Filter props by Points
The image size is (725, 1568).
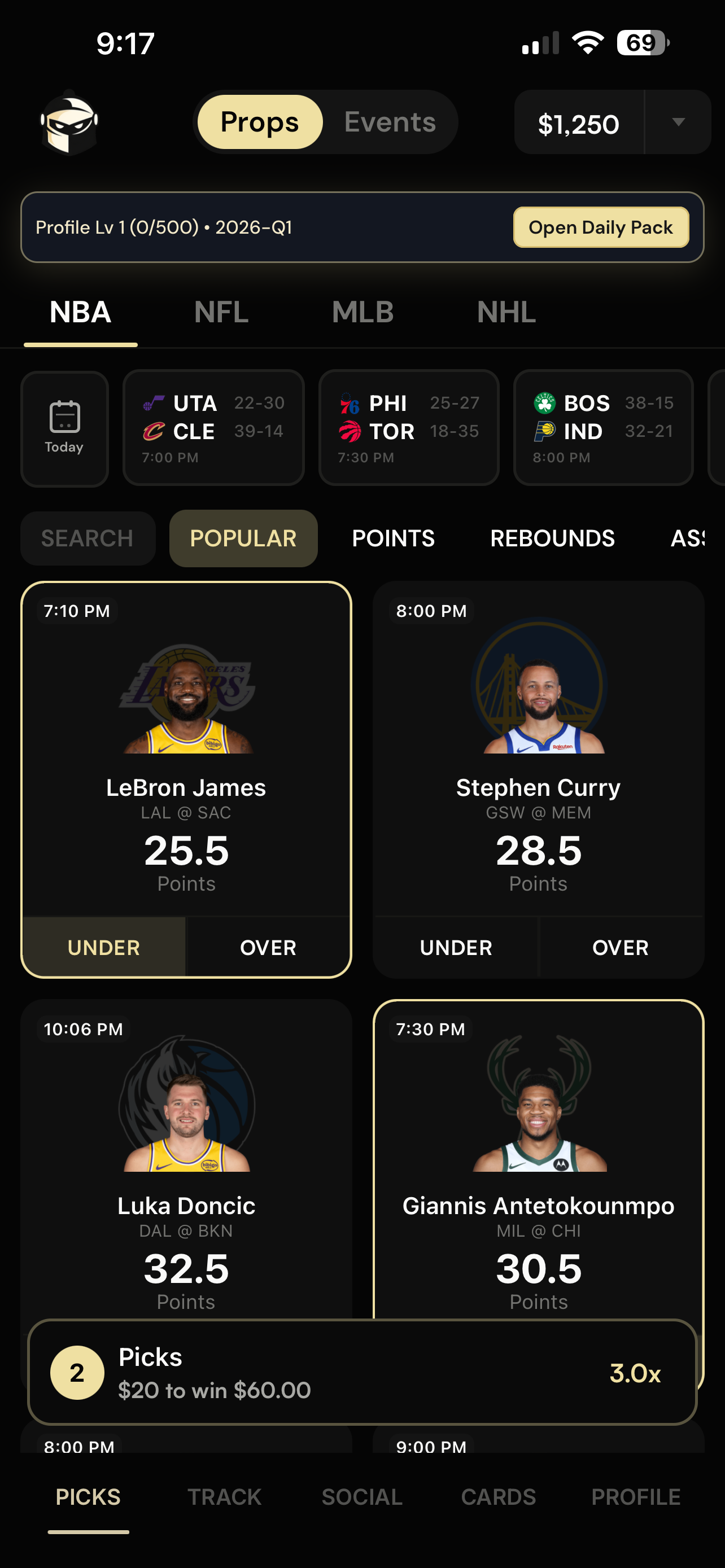[x=392, y=538]
